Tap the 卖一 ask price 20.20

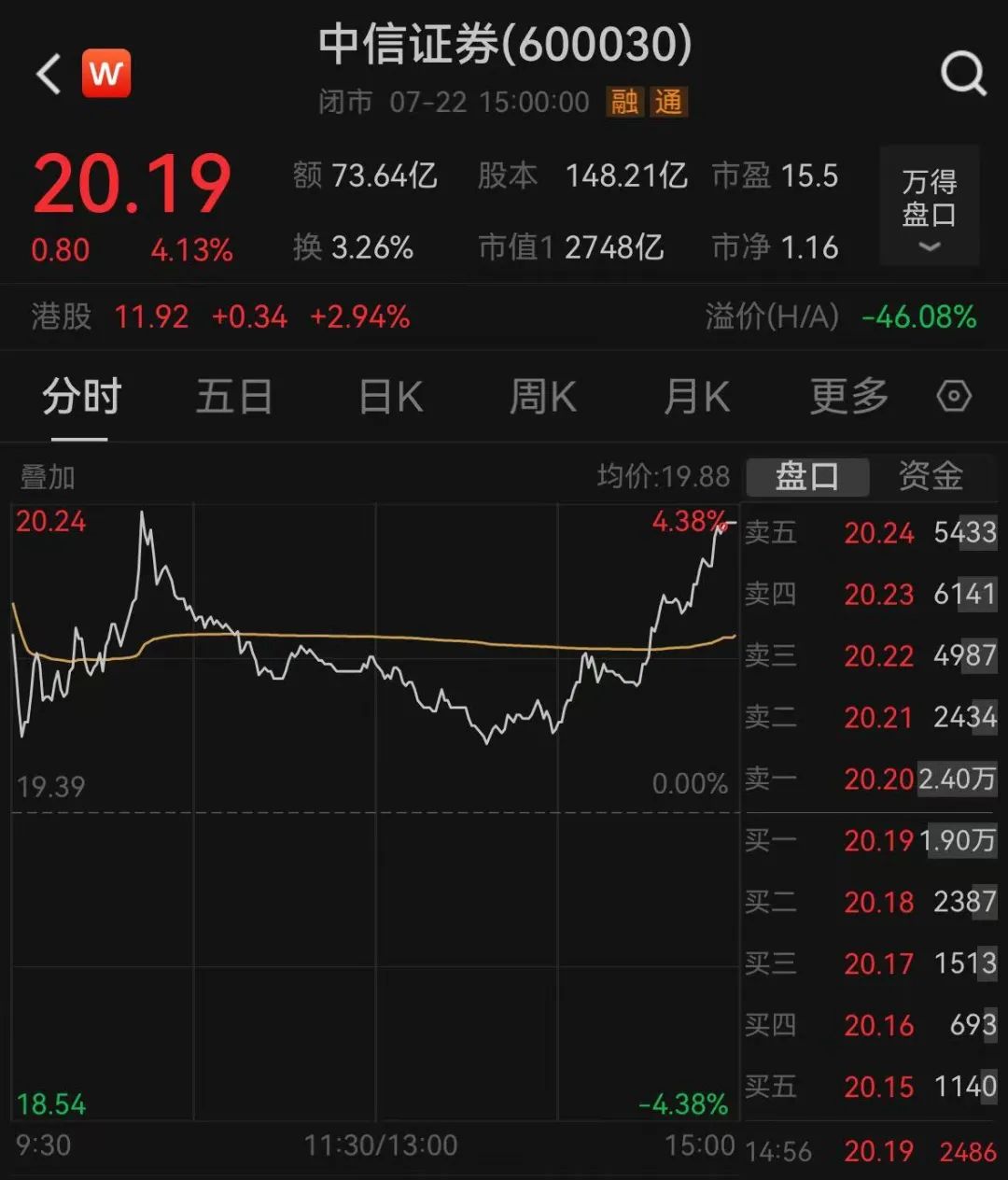click(x=878, y=779)
